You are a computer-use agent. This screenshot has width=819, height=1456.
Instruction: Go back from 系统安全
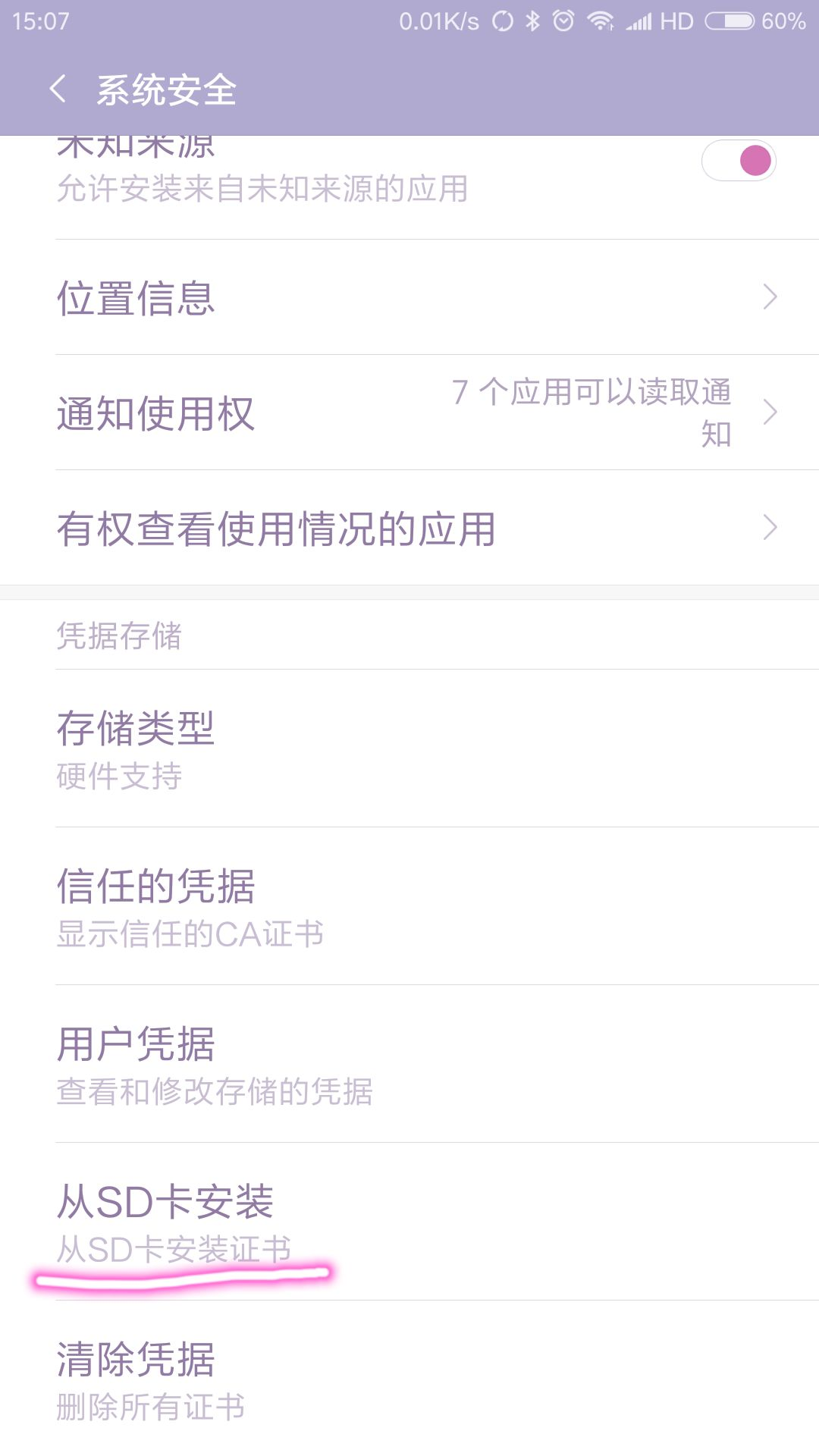[x=58, y=89]
